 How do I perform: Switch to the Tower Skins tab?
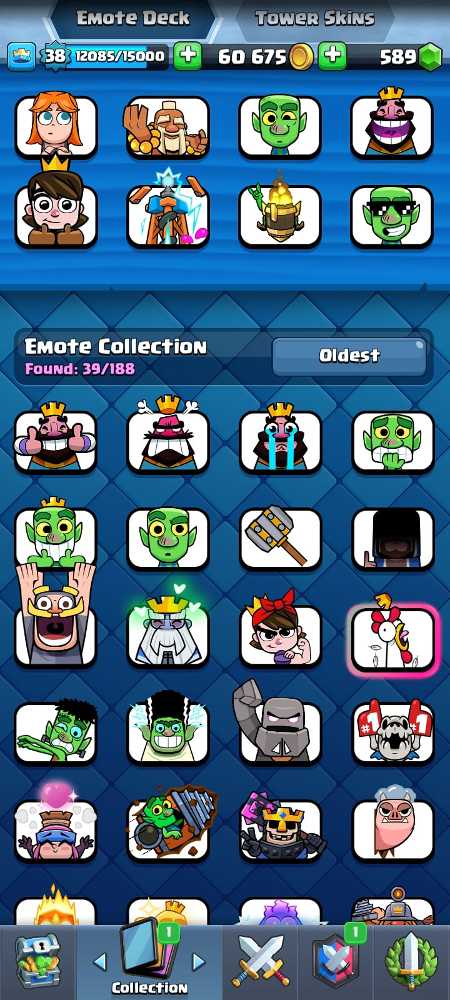point(314,18)
